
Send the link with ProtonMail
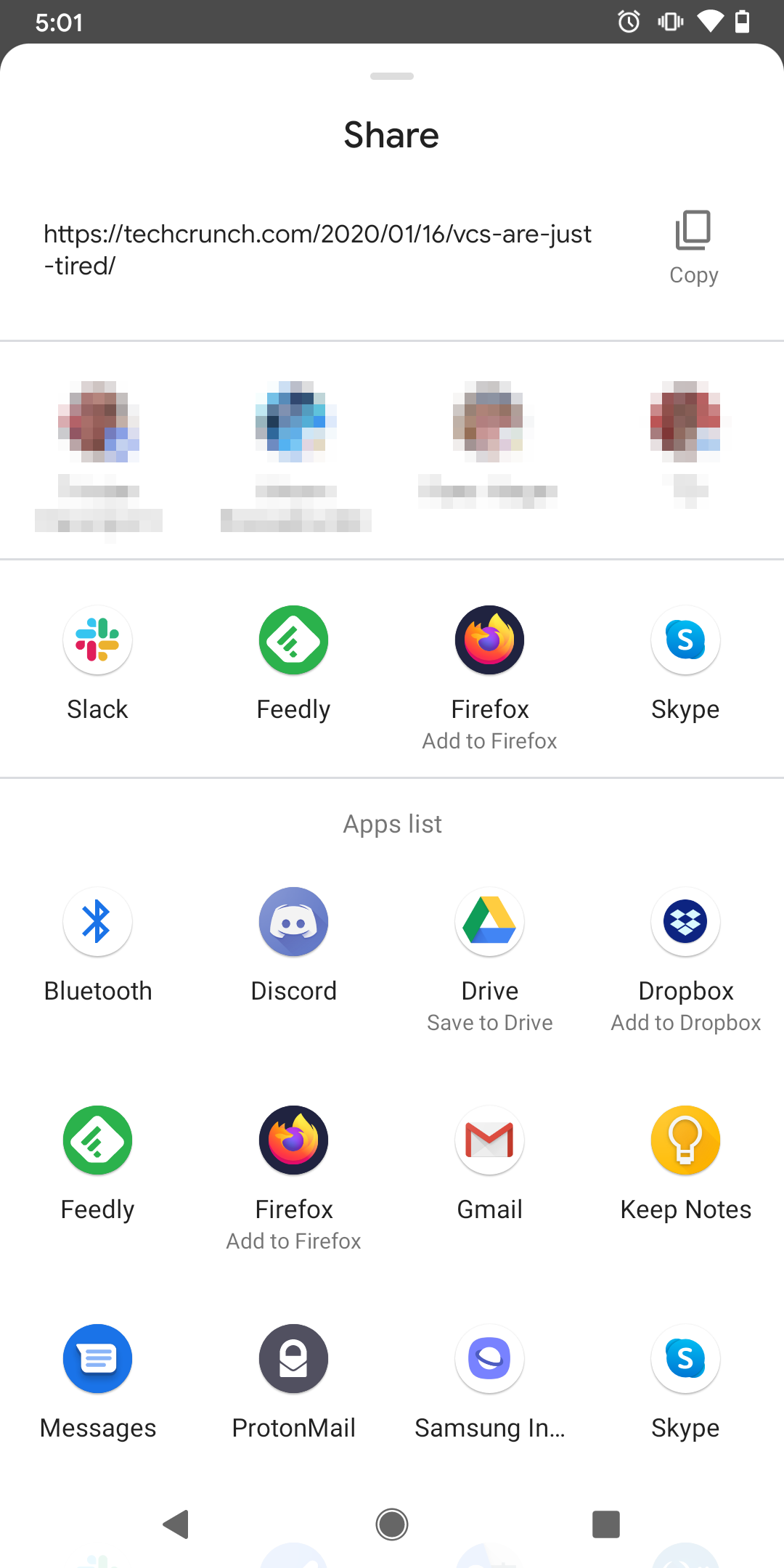(x=293, y=1383)
